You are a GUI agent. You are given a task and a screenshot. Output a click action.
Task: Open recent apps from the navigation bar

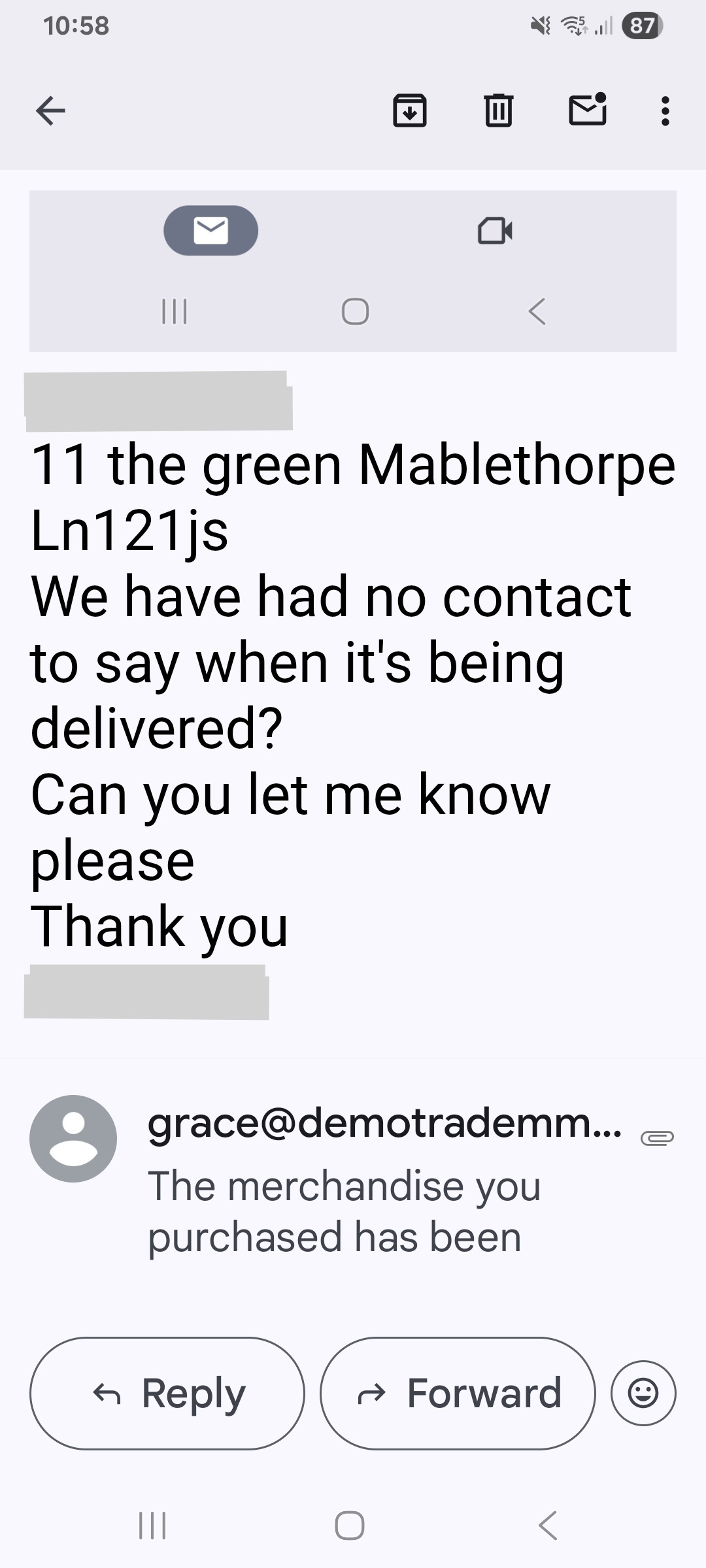[x=152, y=1526]
